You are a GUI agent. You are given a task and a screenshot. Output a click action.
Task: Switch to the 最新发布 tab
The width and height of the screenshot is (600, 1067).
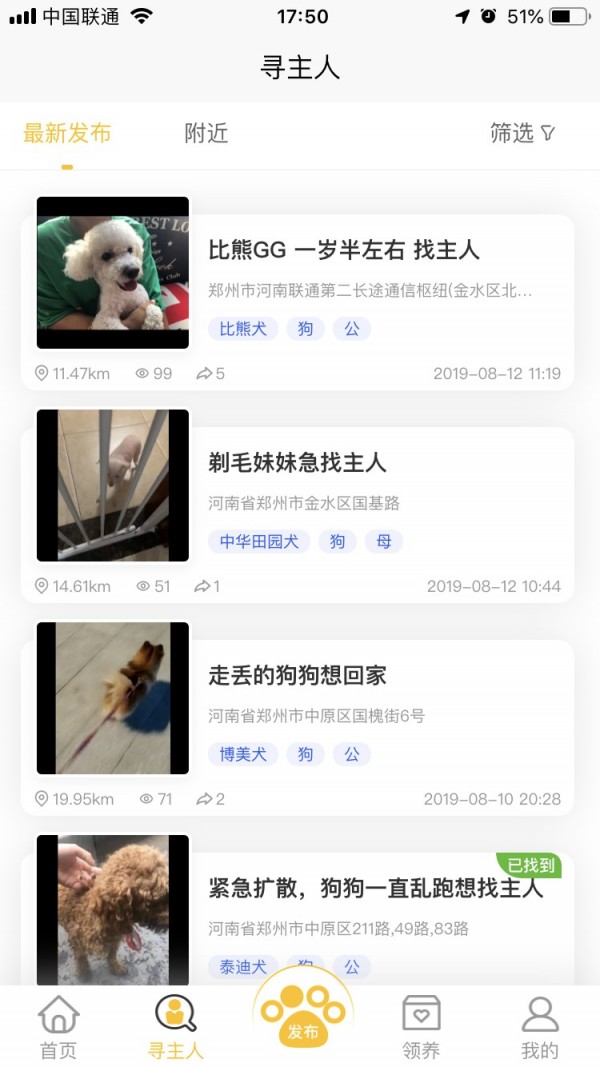pyautogui.click(x=67, y=134)
